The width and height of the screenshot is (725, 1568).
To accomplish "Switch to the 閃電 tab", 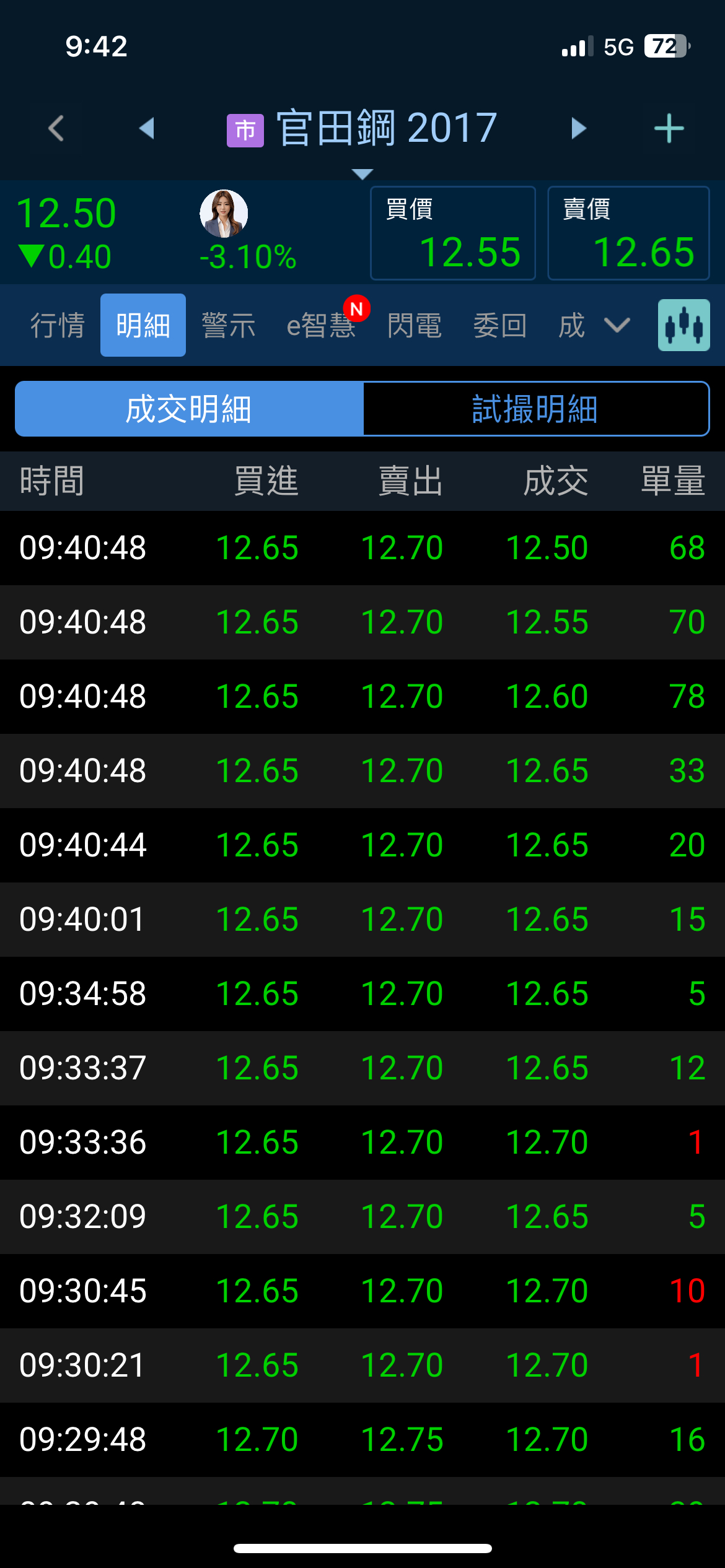I will [415, 325].
